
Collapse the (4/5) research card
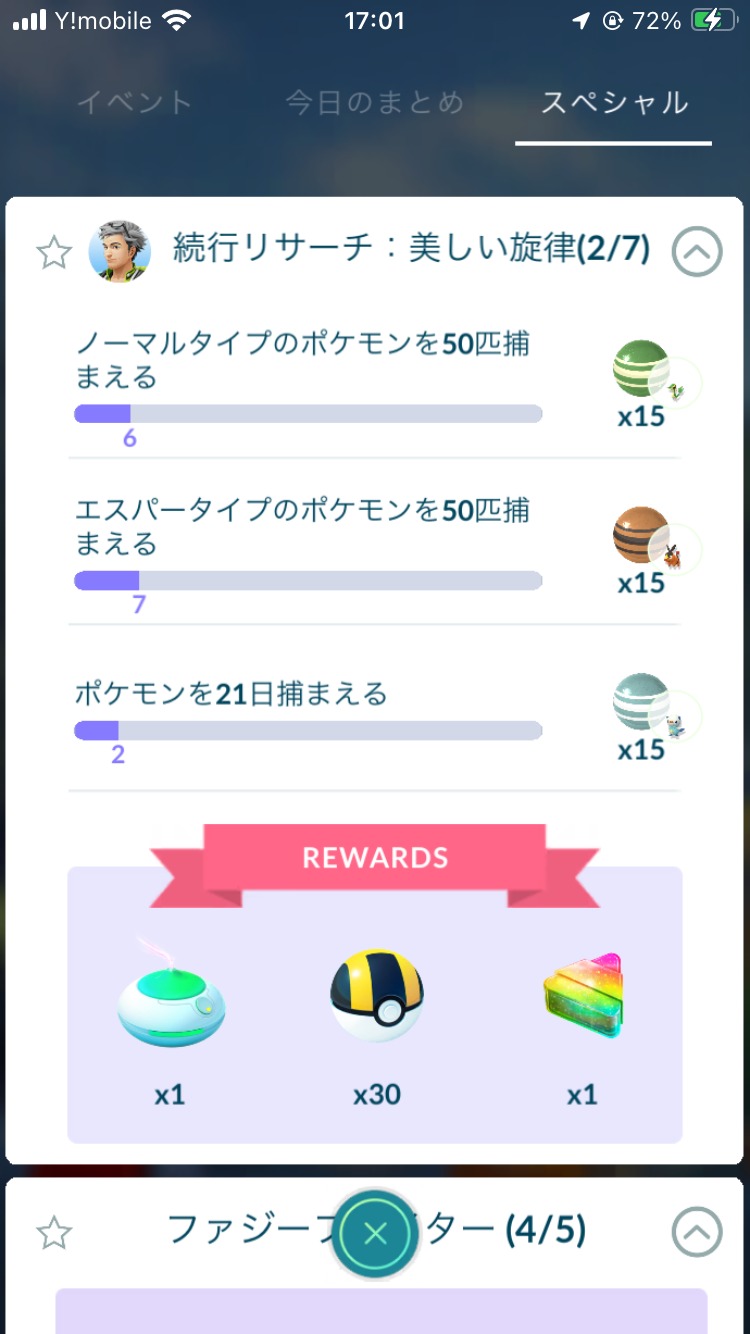tap(697, 1232)
